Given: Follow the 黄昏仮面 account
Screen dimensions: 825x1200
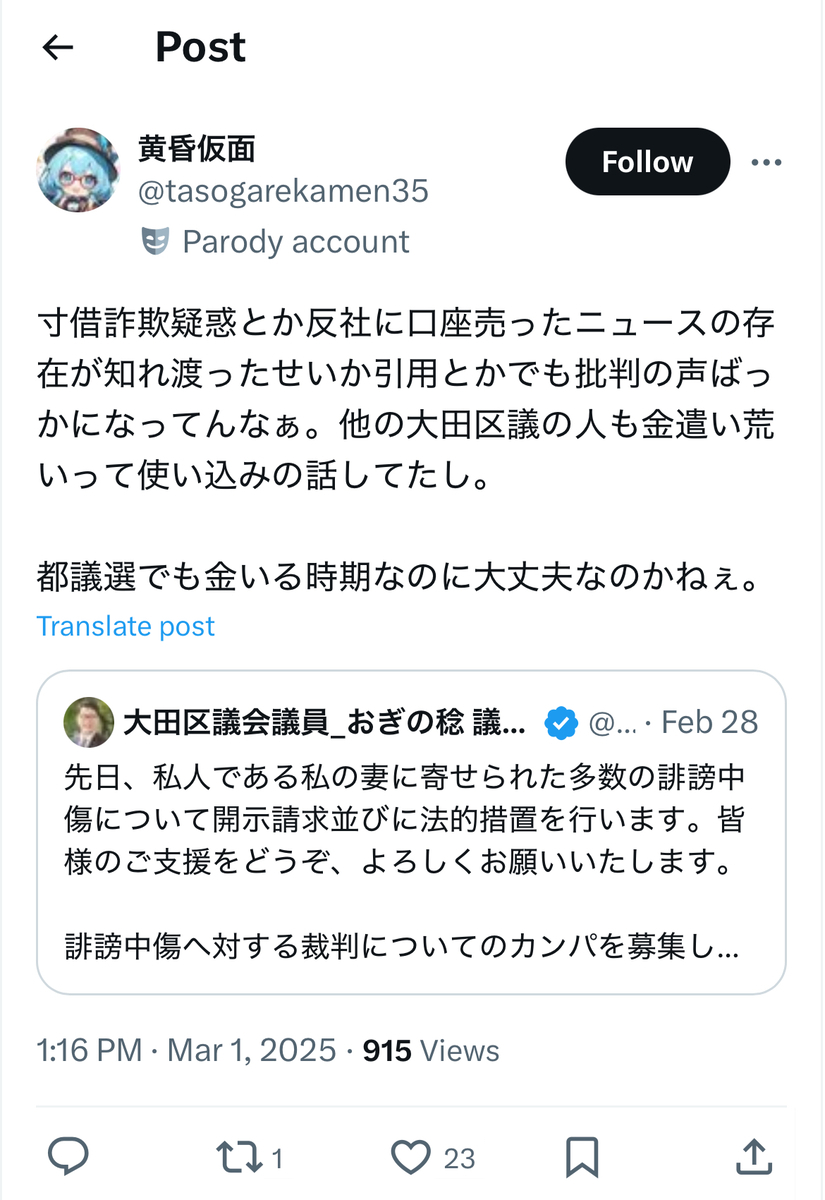Looking at the screenshot, I should tap(647, 162).
